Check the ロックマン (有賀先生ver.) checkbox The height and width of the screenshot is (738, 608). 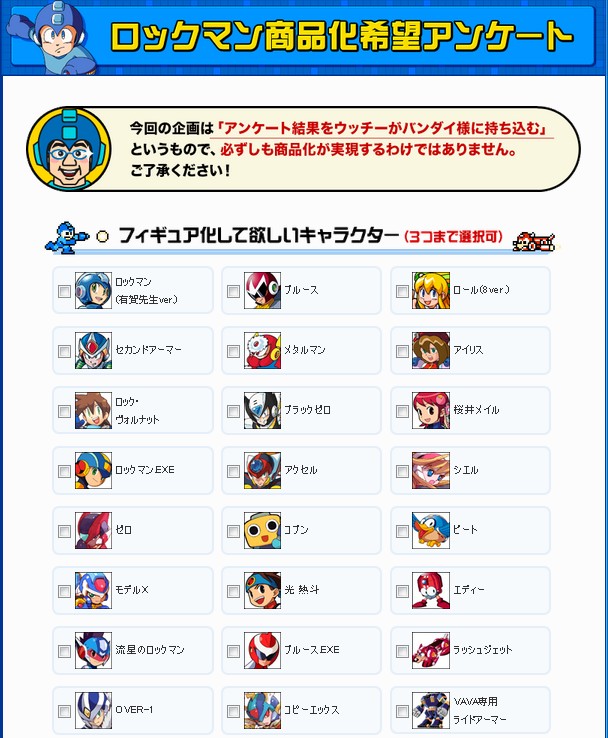(x=65, y=292)
